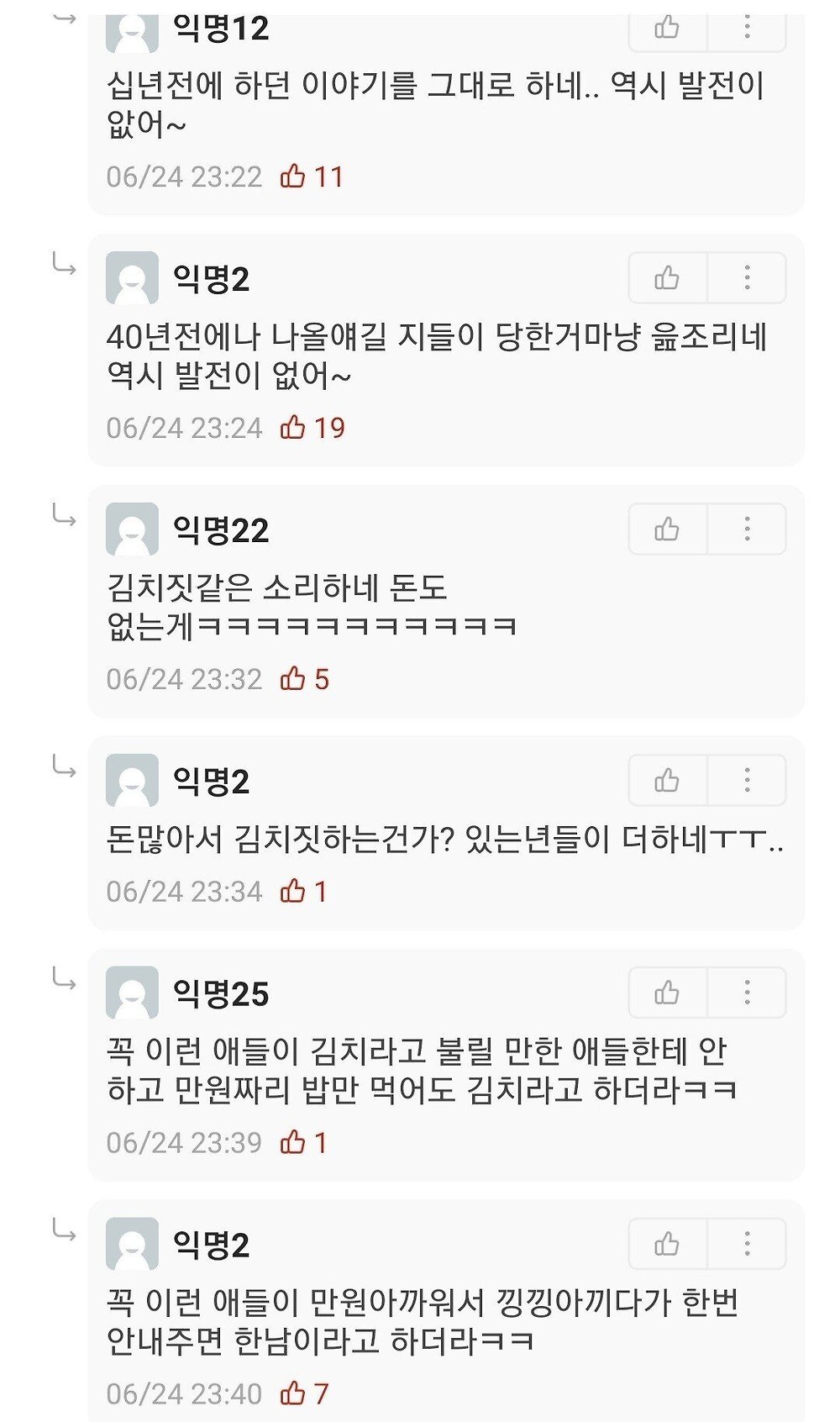This screenshot has height=1422, width=840.
Task: Like the comment by 익명12
Action: coord(667,29)
